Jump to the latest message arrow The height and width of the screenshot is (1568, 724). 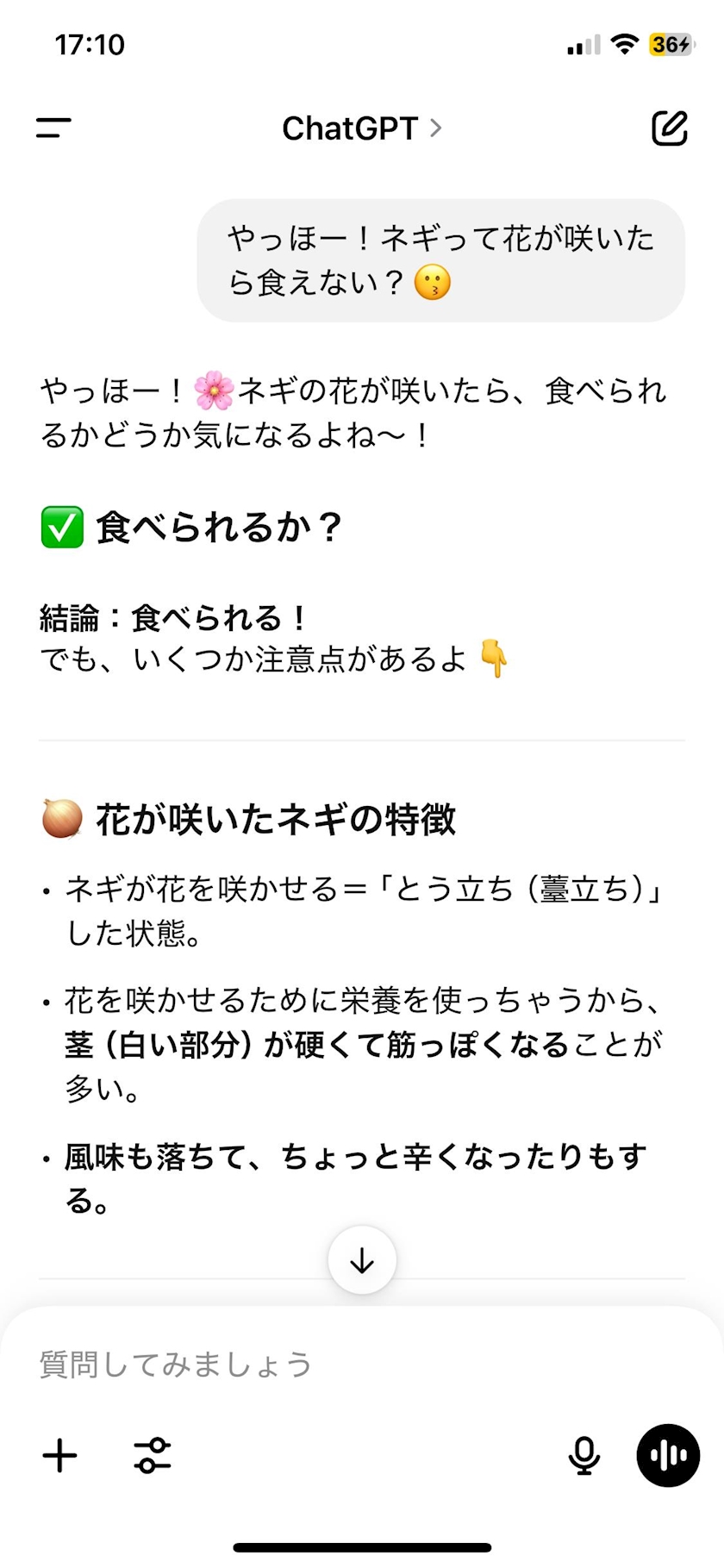[362, 1260]
